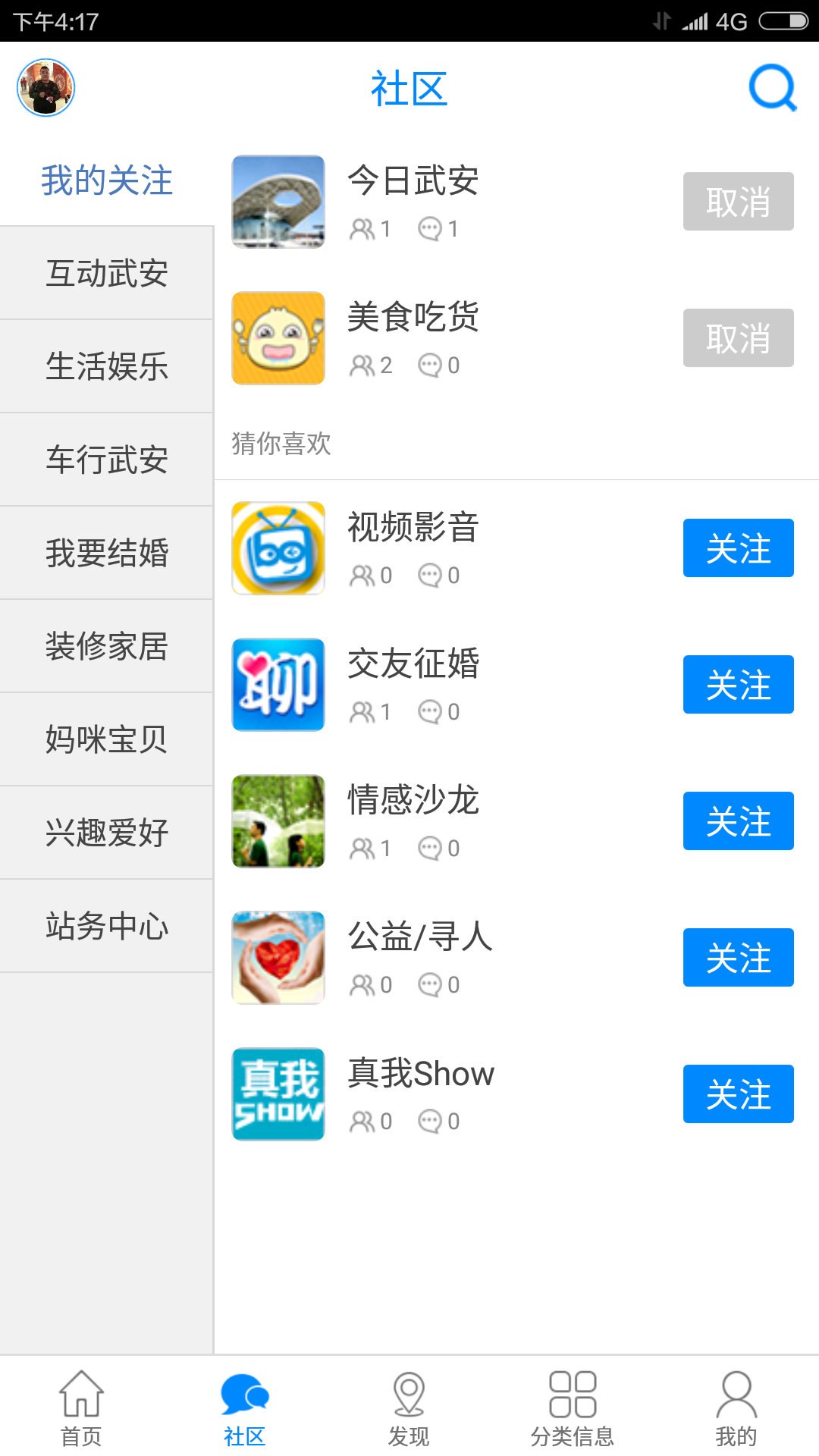The image size is (819, 1456).
Task: Go to the 首页 tab
Action: point(81,1407)
